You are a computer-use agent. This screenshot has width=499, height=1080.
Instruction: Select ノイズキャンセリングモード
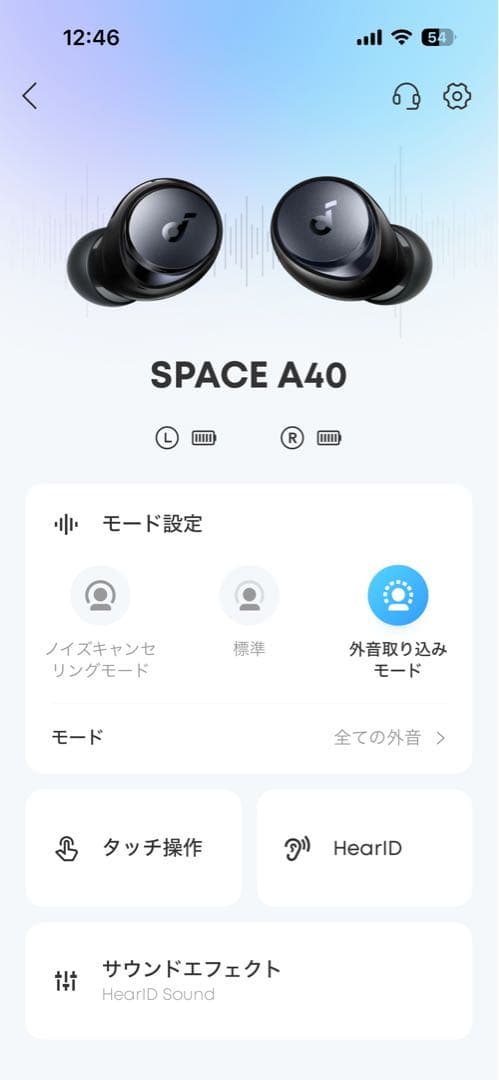tap(101, 622)
